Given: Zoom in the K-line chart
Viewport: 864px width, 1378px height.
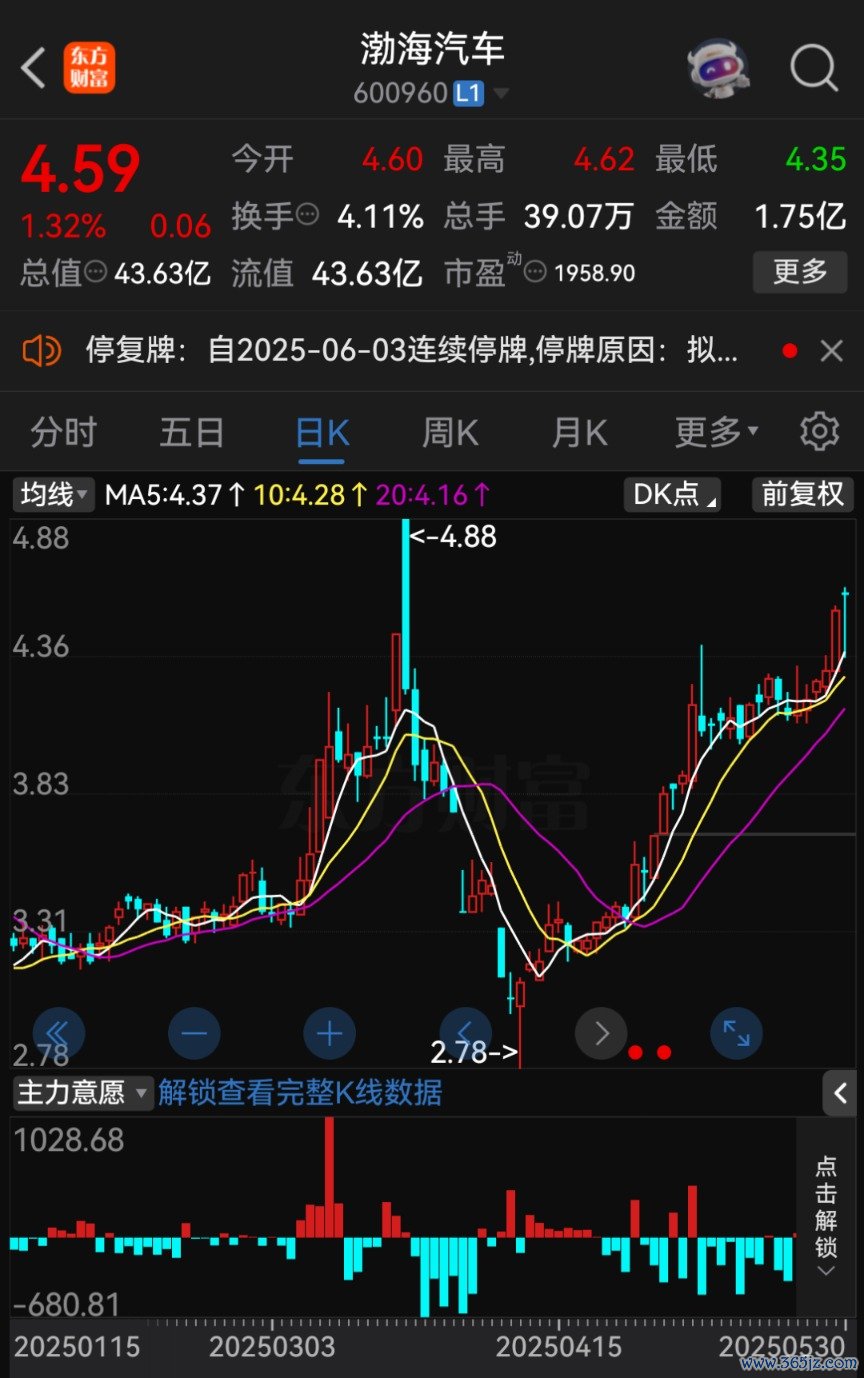Looking at the screenshot, I should 329,1033.
